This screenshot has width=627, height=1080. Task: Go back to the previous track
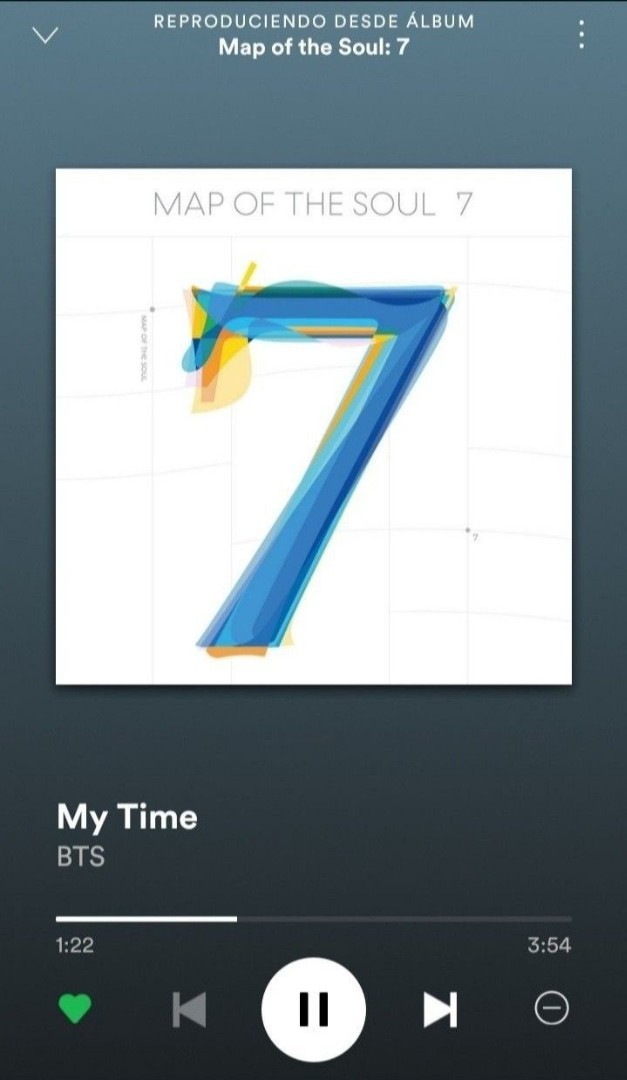click(x=189, y=1009)
